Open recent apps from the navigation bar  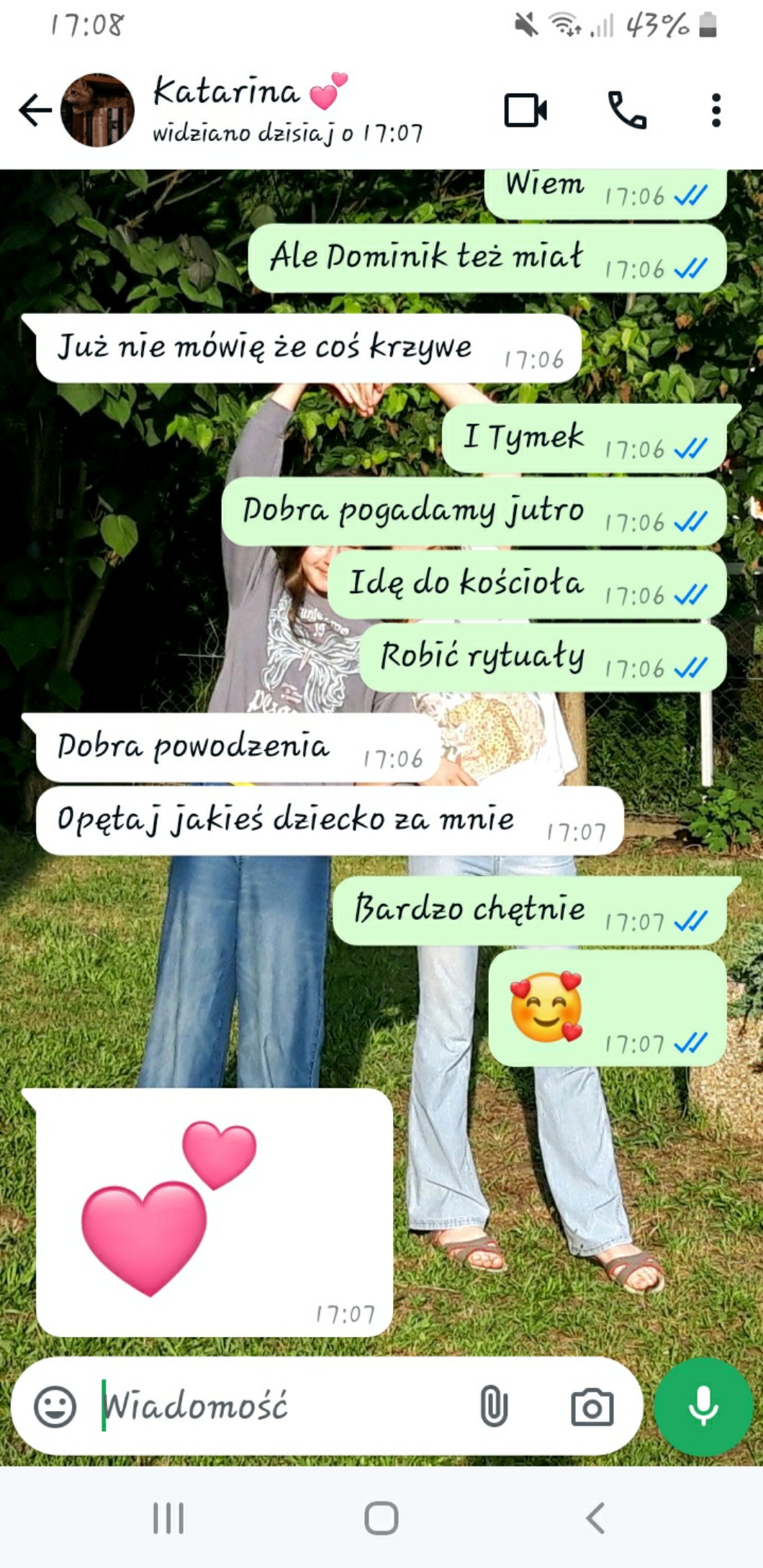point(168,1518)
